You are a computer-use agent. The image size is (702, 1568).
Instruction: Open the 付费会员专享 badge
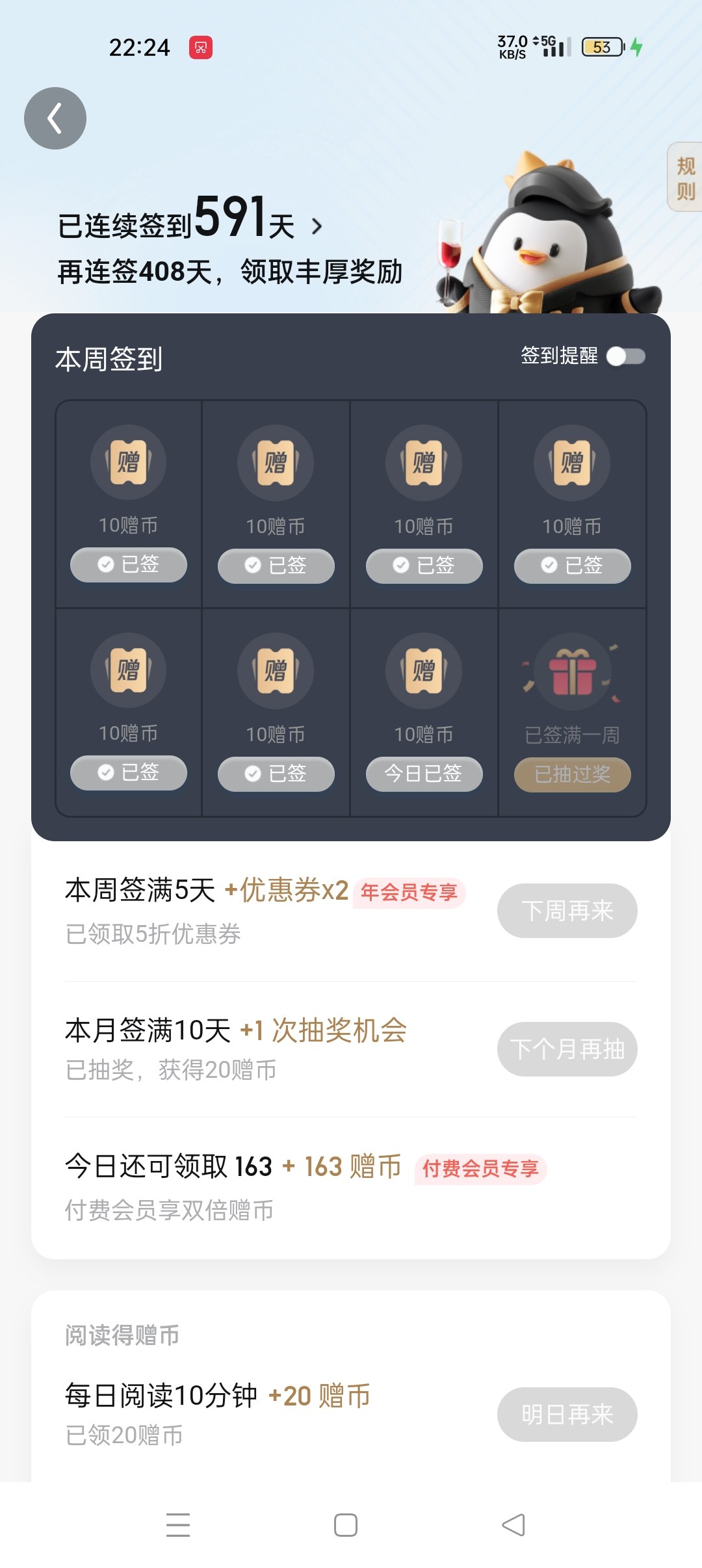(480, 1169)
